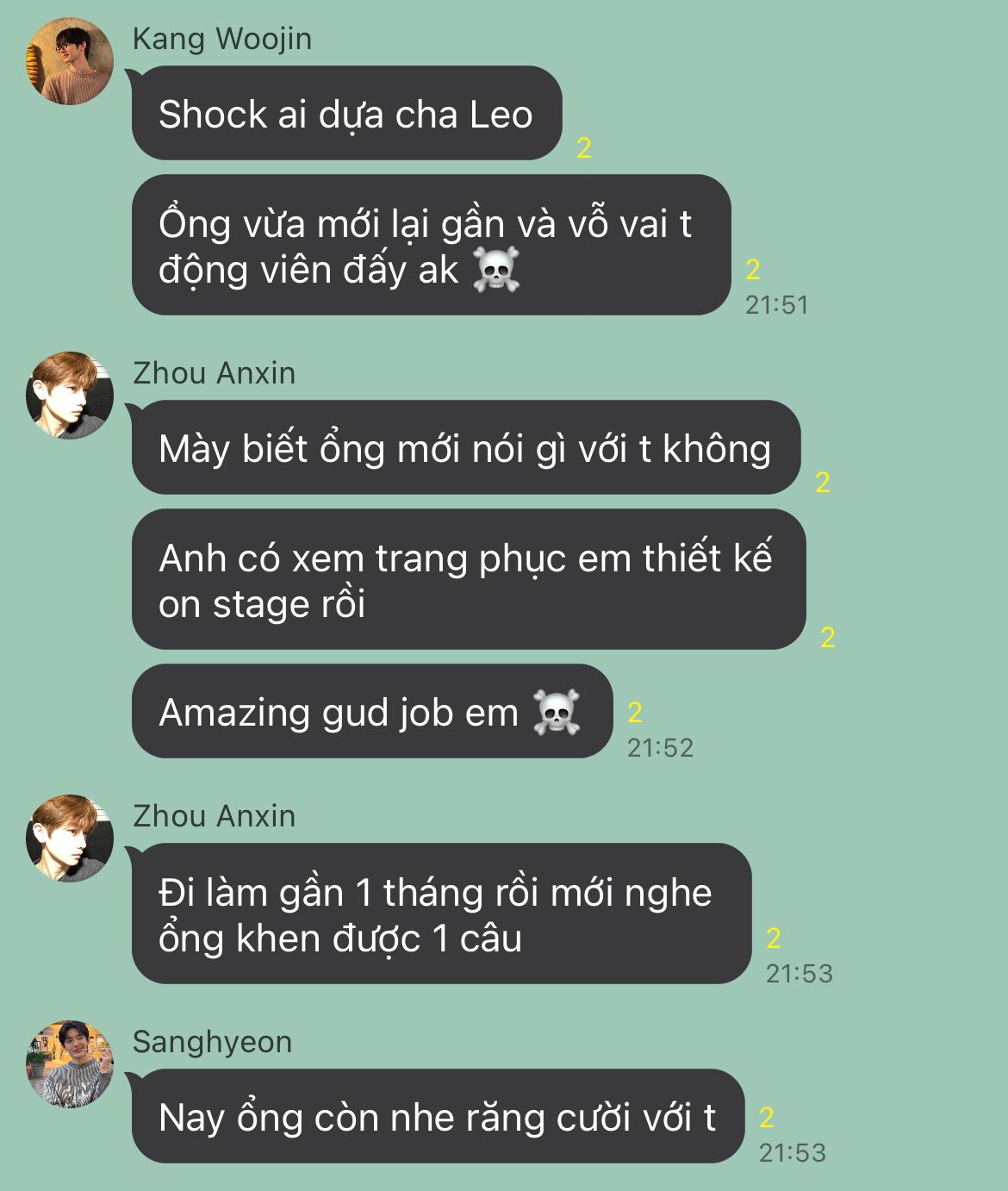Open Zhou Anxin's avatar above 'Mày biết ổng' message
Screen dimensions: 1008x1191
tap(70, 396)
